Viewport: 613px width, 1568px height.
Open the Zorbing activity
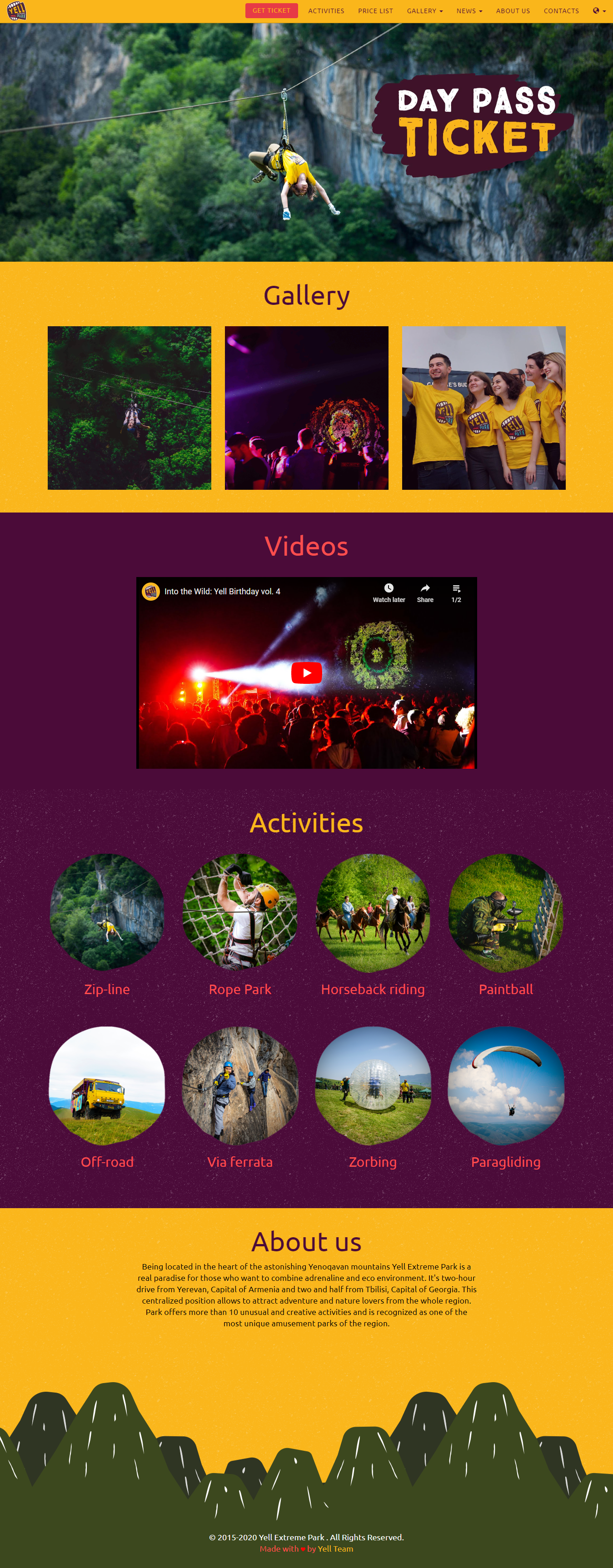[373, 1085]
